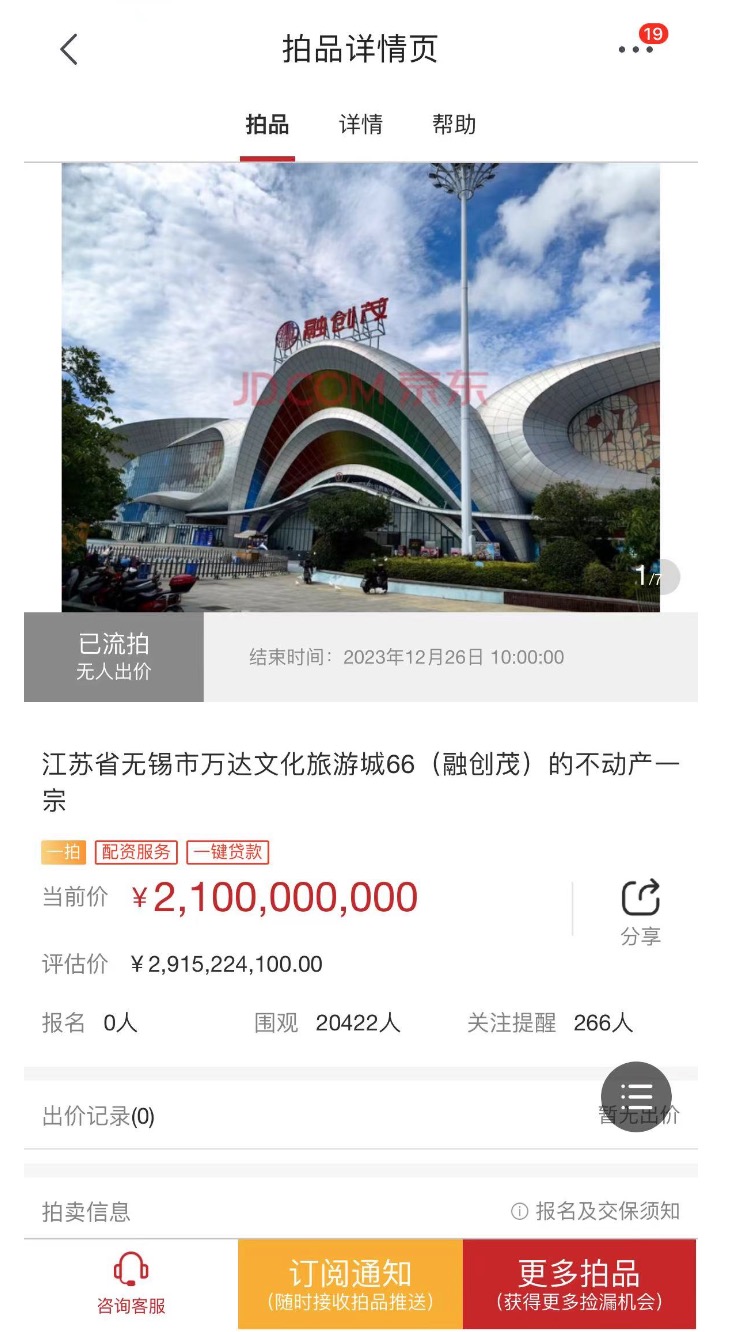Image resolution: width=748 pixels, height=1332 pixels.
Task: Open 报名及交保须知 notice
Action: point(596,1211)
